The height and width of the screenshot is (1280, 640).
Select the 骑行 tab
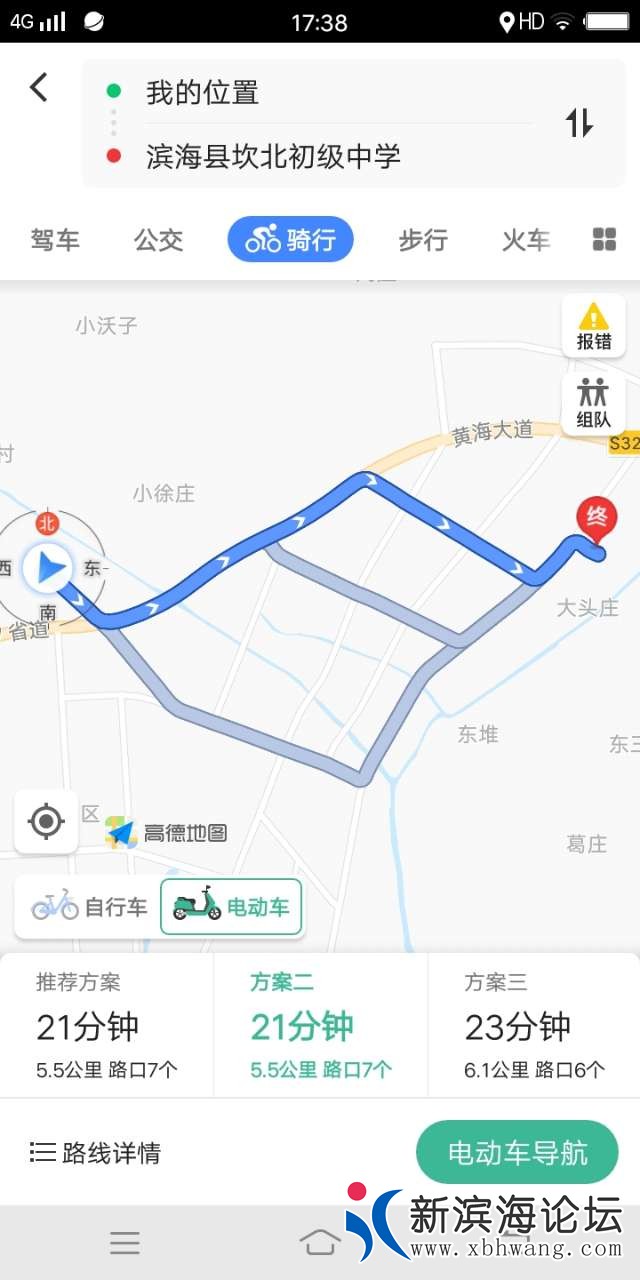click(290, 240)
